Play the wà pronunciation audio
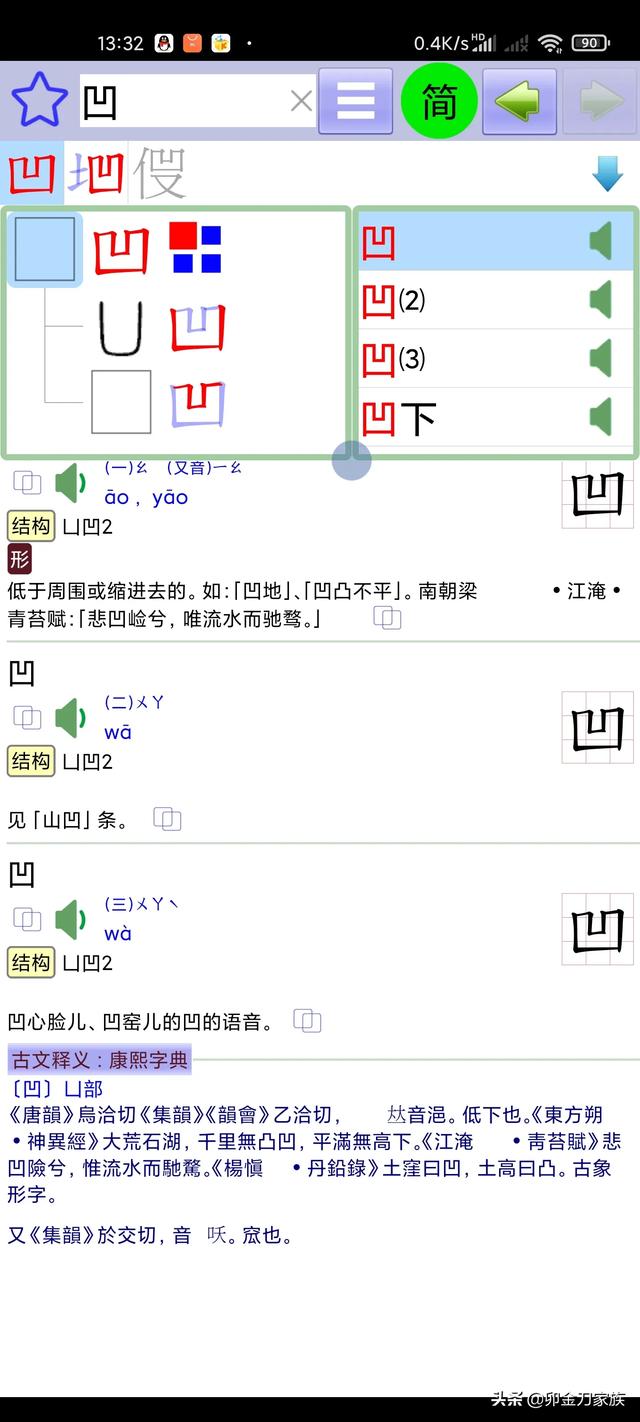This screenshot has width=640, height=1422. click(x=70, y=920)
